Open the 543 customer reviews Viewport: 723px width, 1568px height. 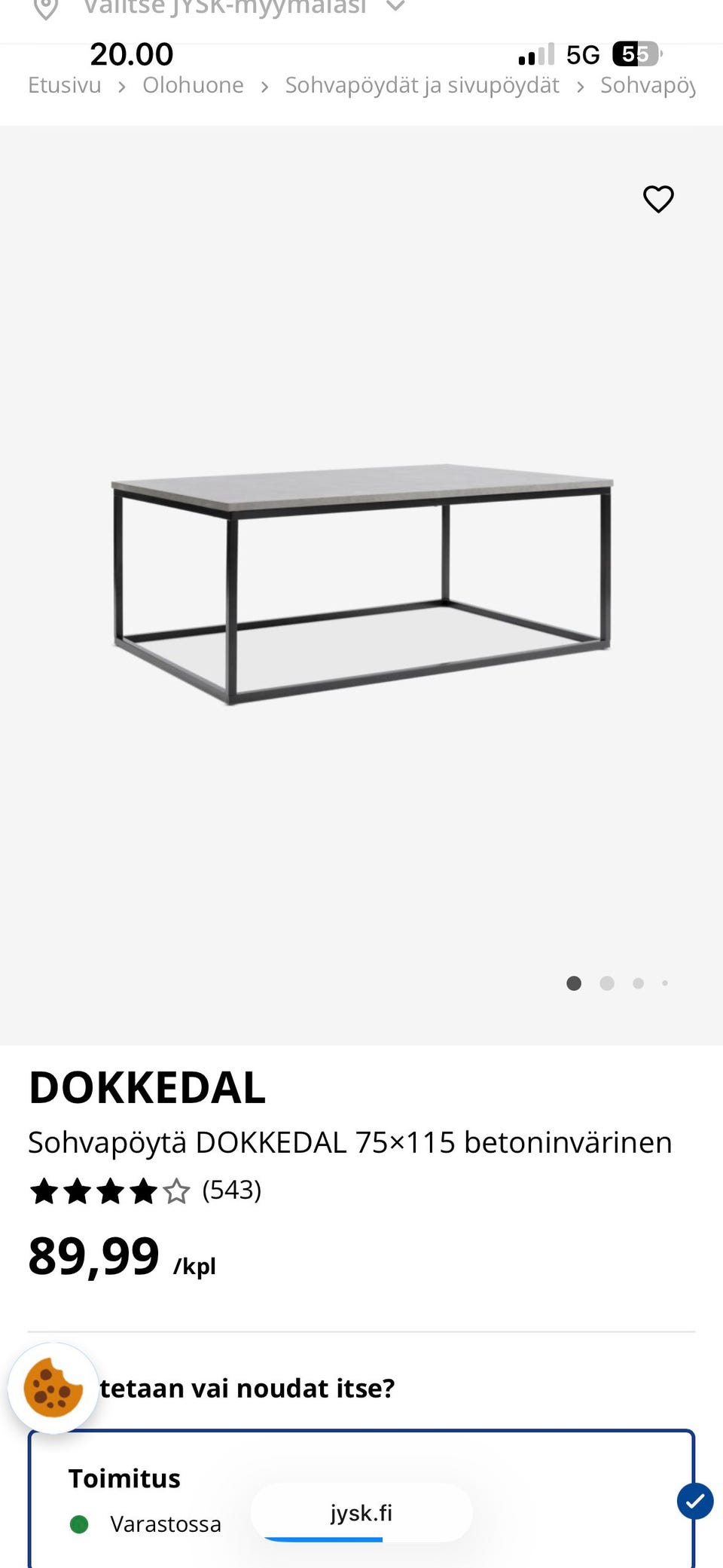point(231,1191)
